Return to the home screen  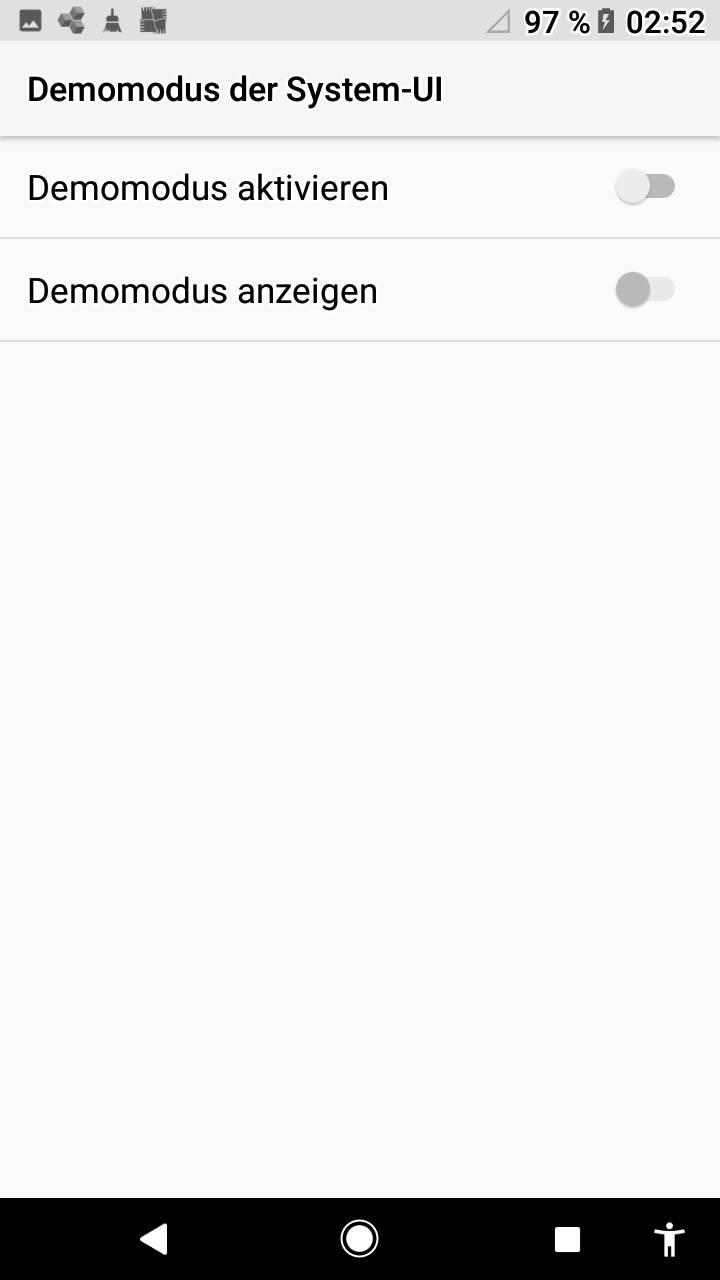click(359, 1239)
